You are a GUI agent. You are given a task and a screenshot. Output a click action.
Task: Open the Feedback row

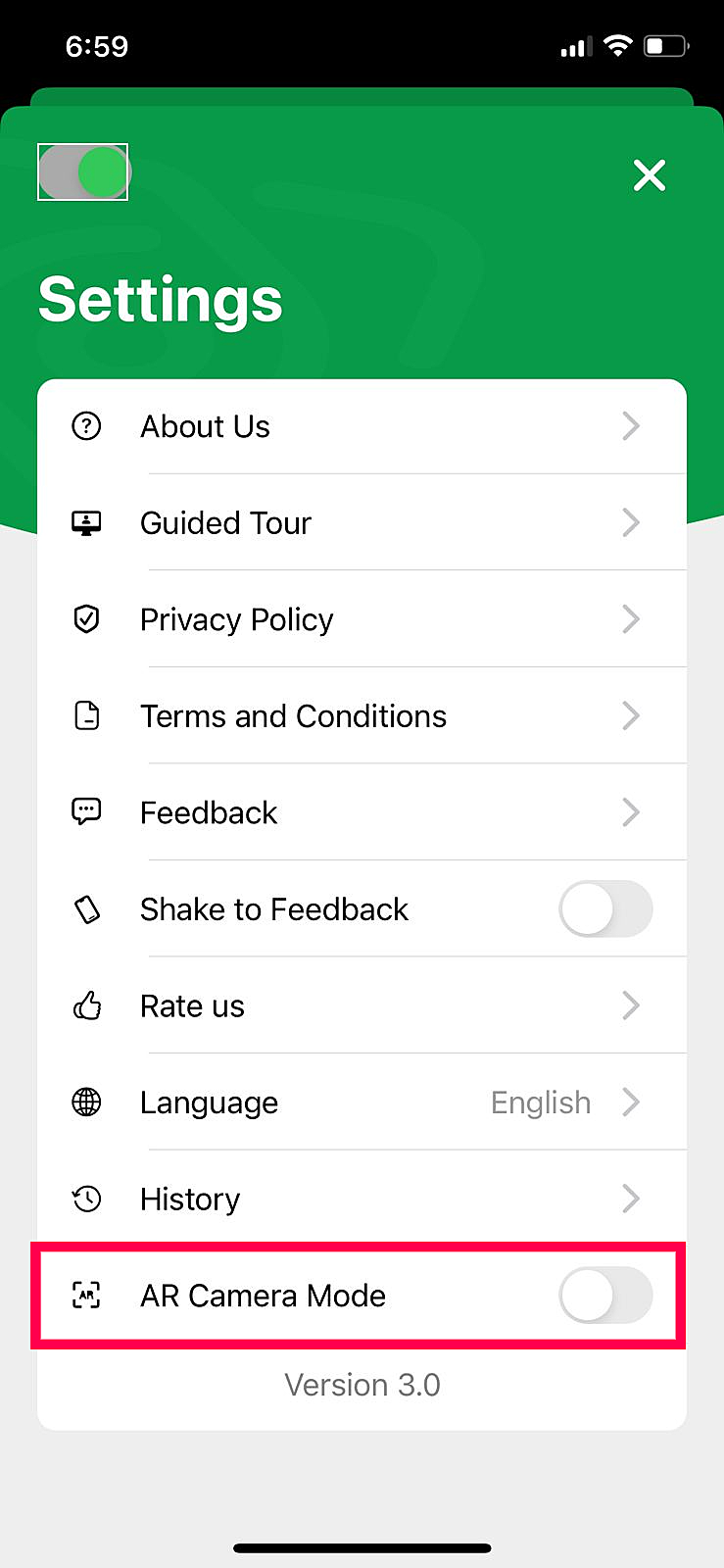coord(362,812)
